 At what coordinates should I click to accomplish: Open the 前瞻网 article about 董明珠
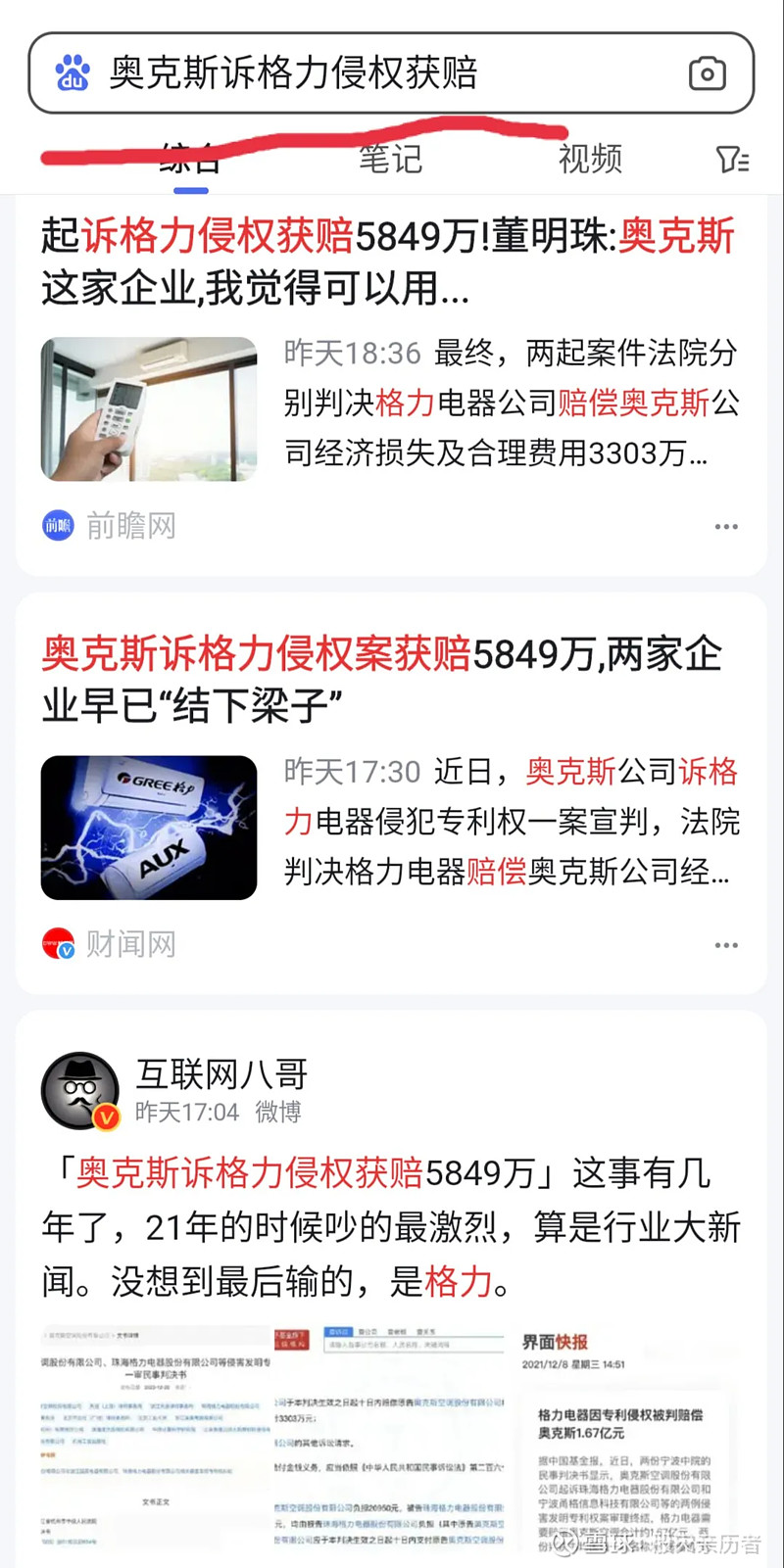pos(389,261)
